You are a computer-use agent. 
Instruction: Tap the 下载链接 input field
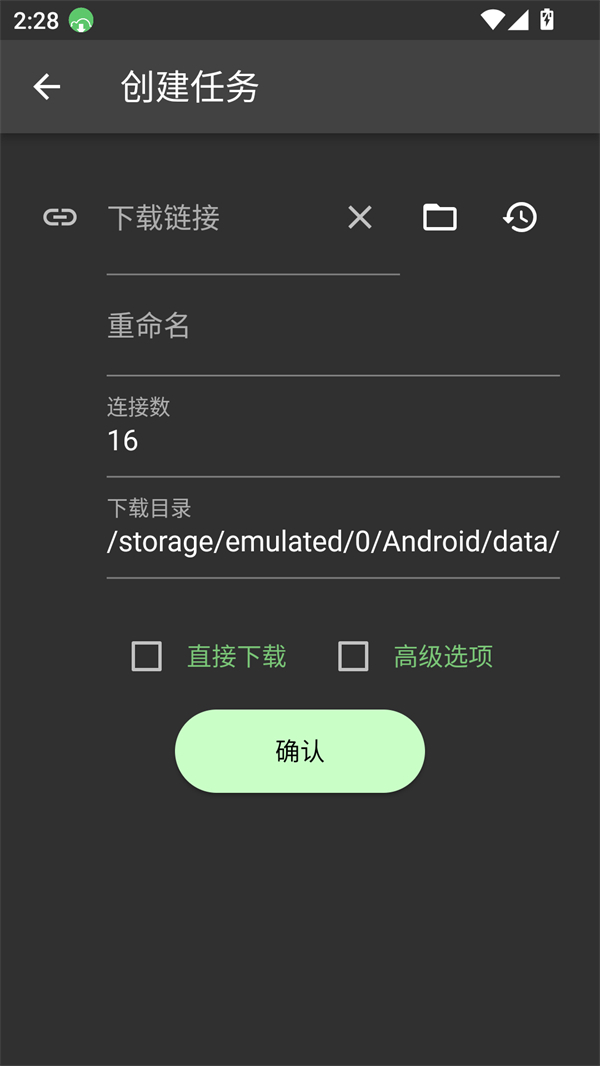click(220, 218)
